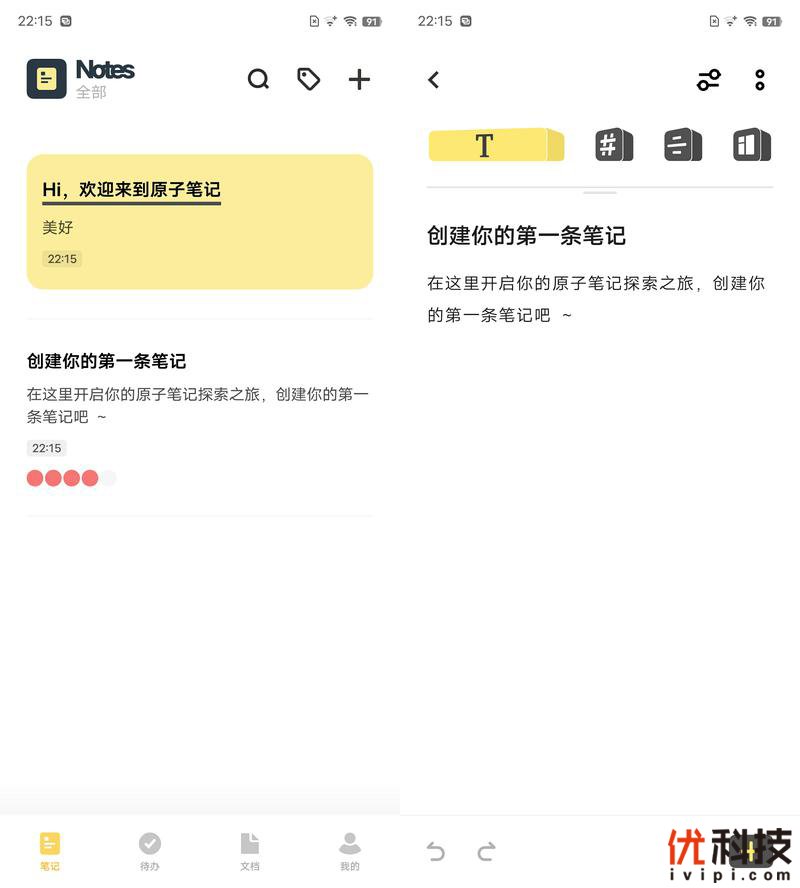Select the layout columns format tool
The height and width of the screenshot is (888, 800).
click(x=751, y=145)
